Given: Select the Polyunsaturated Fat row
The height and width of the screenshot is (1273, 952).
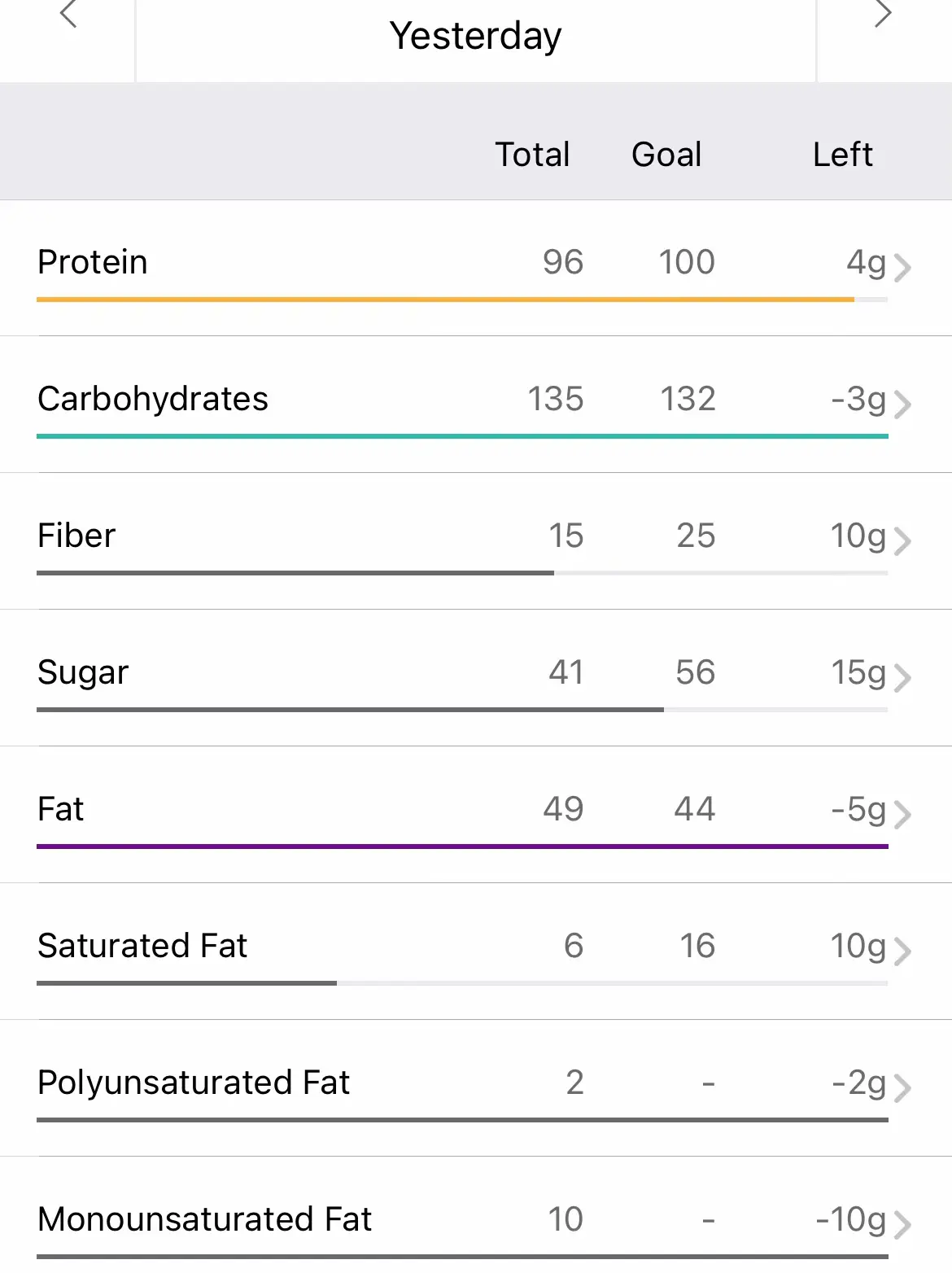Looking at the screenshot, I should coord(903,1088).
